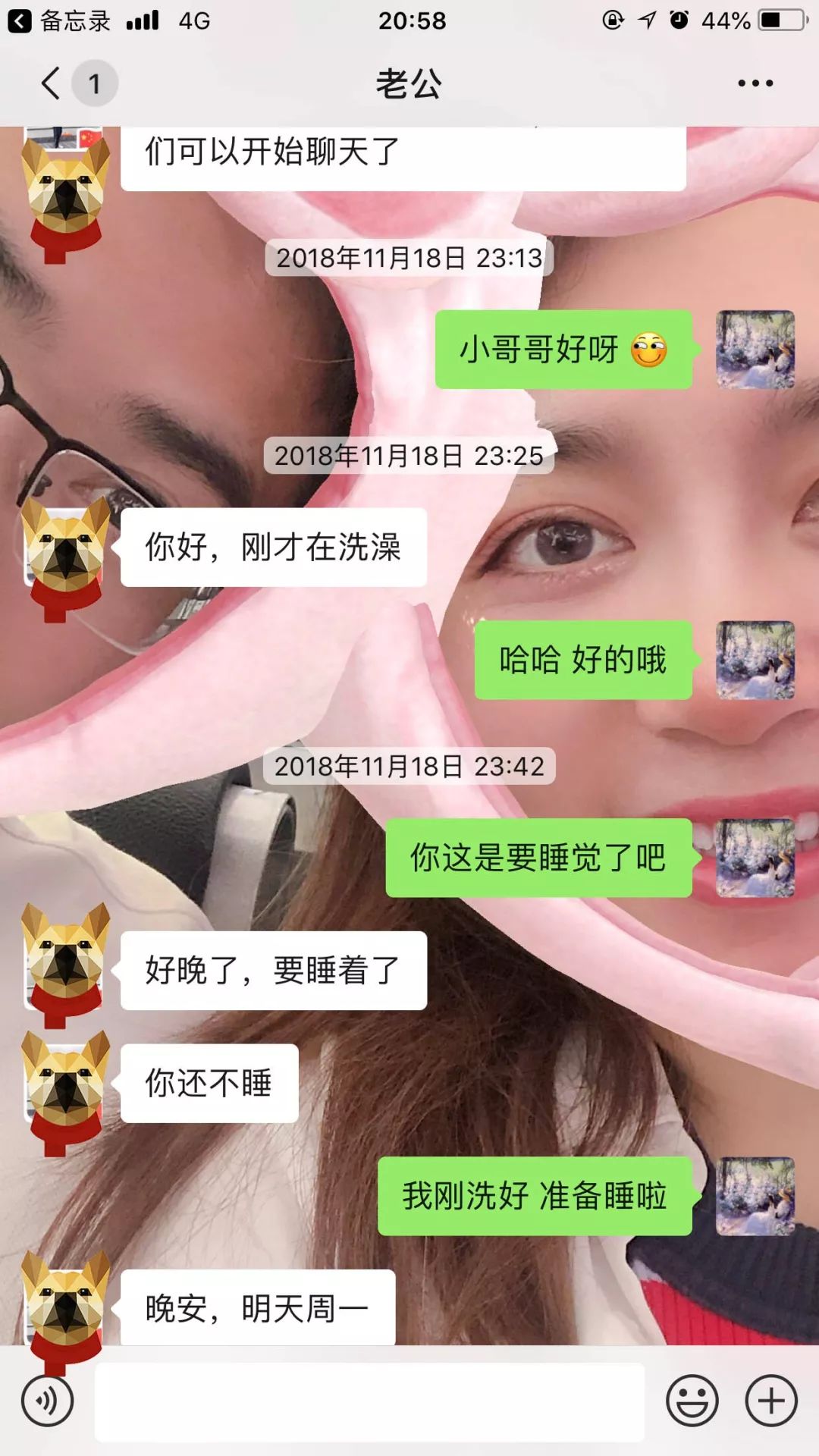Image resolution: width=819 pixels, height=1456 pixels.
Task: Open the plus attachment menu
Action: (x=771, y=1401)
